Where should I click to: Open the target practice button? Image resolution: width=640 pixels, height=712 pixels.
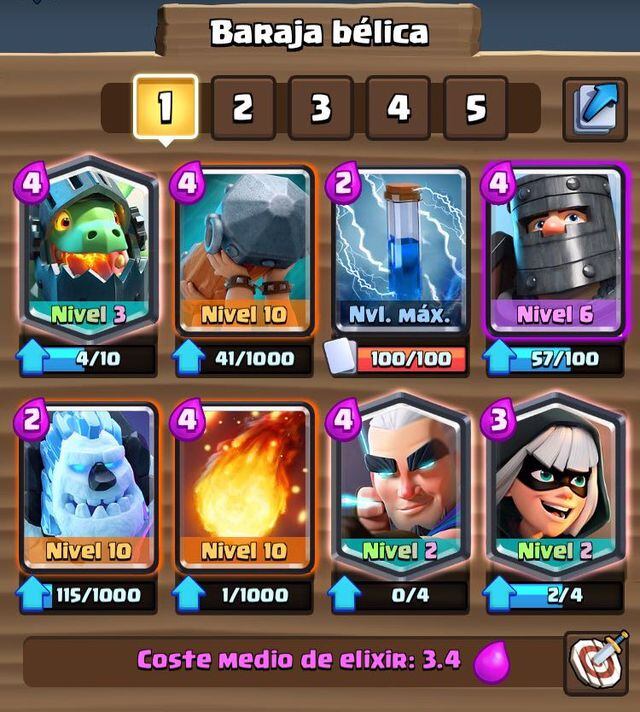tap(596, 662)
